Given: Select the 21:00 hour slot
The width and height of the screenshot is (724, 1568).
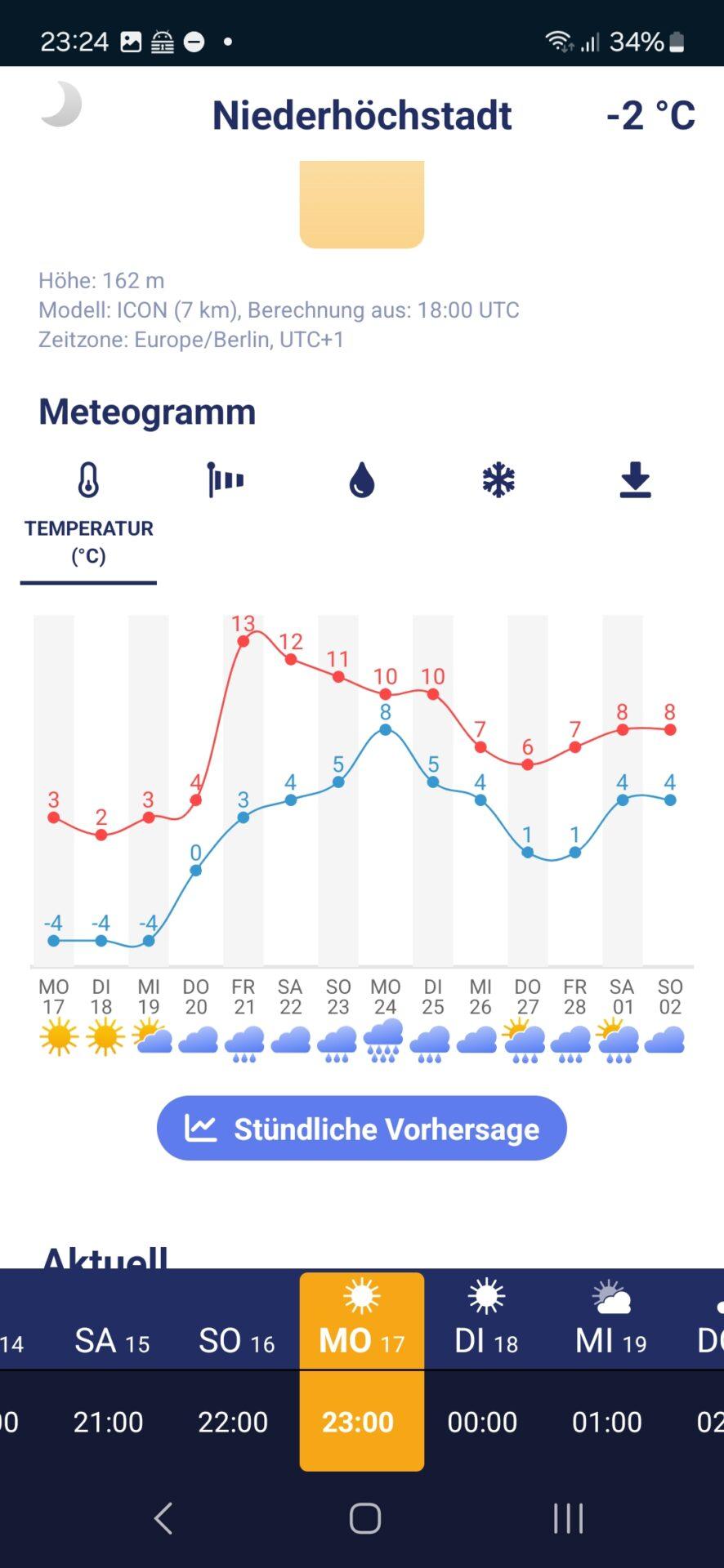Looking at the screenshot, I should pyautogui.click(x=109, y=1422).
